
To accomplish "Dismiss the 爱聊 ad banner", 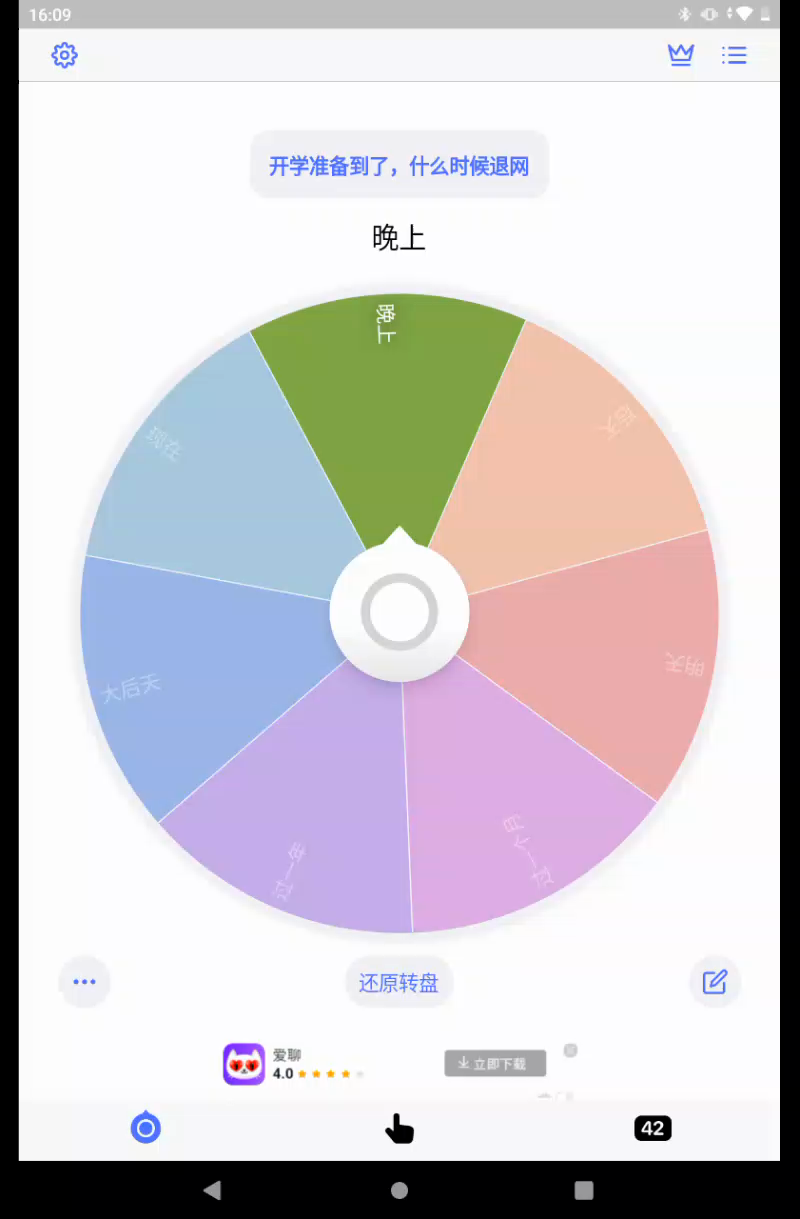I will point(570,1050).
